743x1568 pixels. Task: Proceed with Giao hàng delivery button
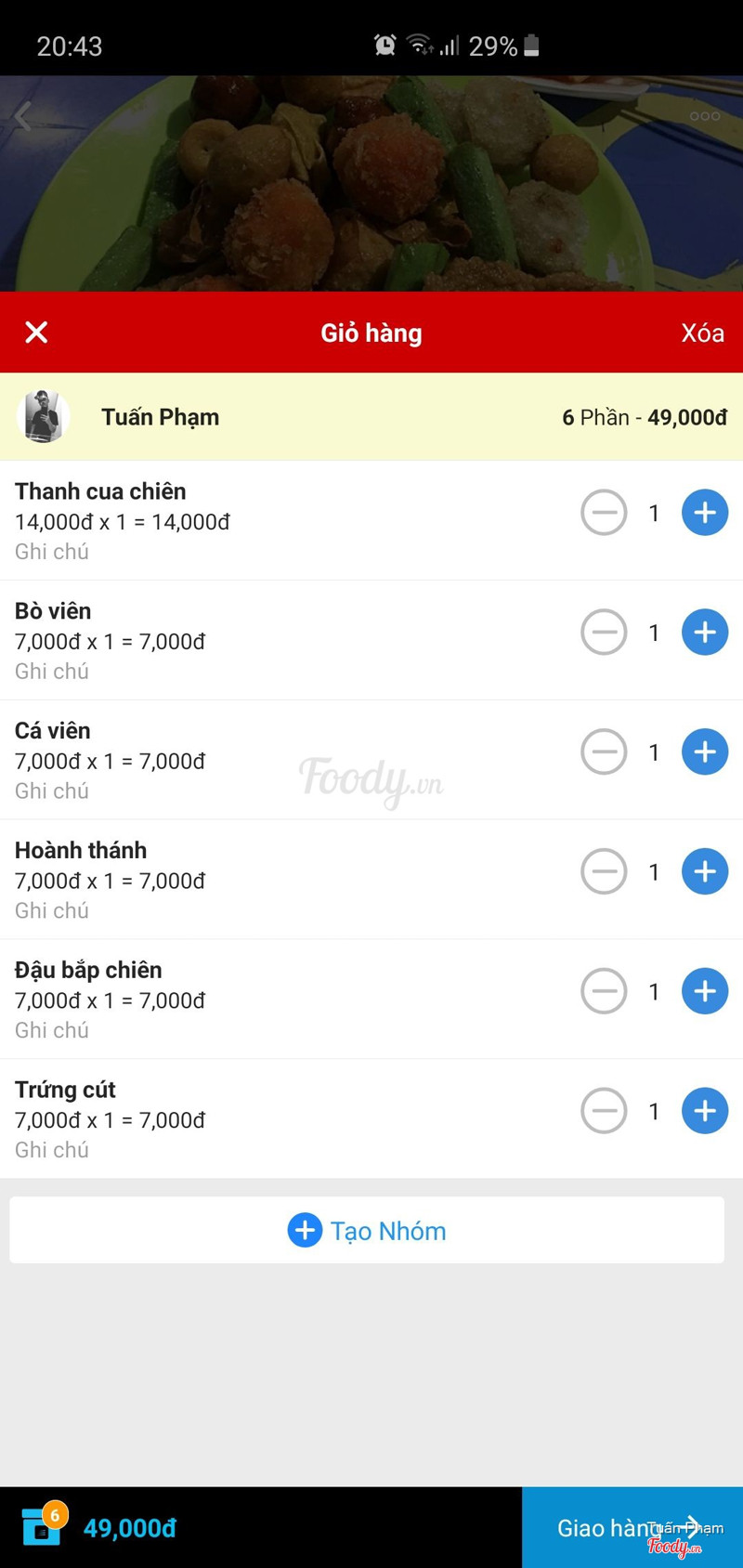[632, 1527]
